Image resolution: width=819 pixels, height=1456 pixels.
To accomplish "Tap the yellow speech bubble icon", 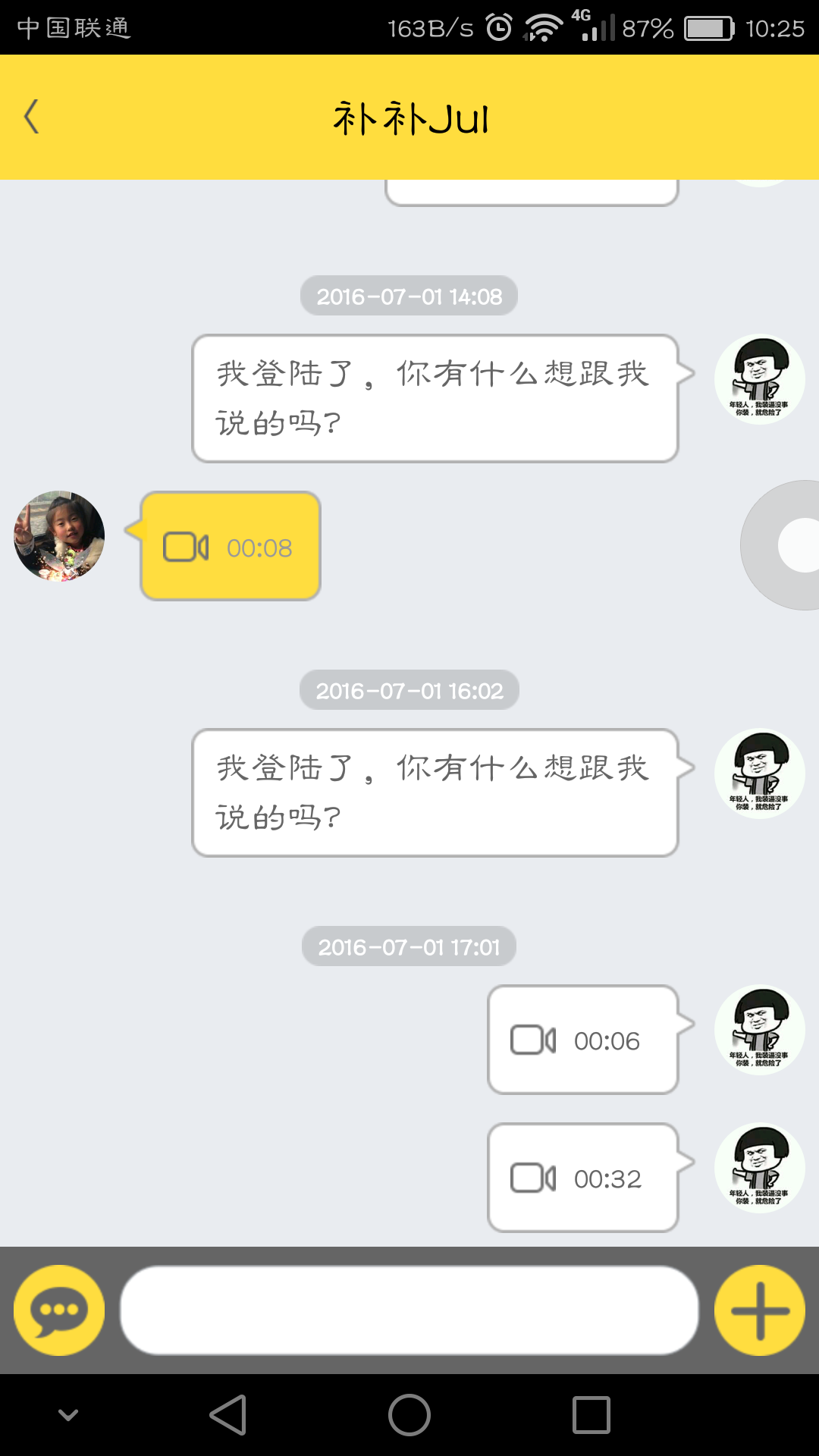I will (x=59, y=1310).
